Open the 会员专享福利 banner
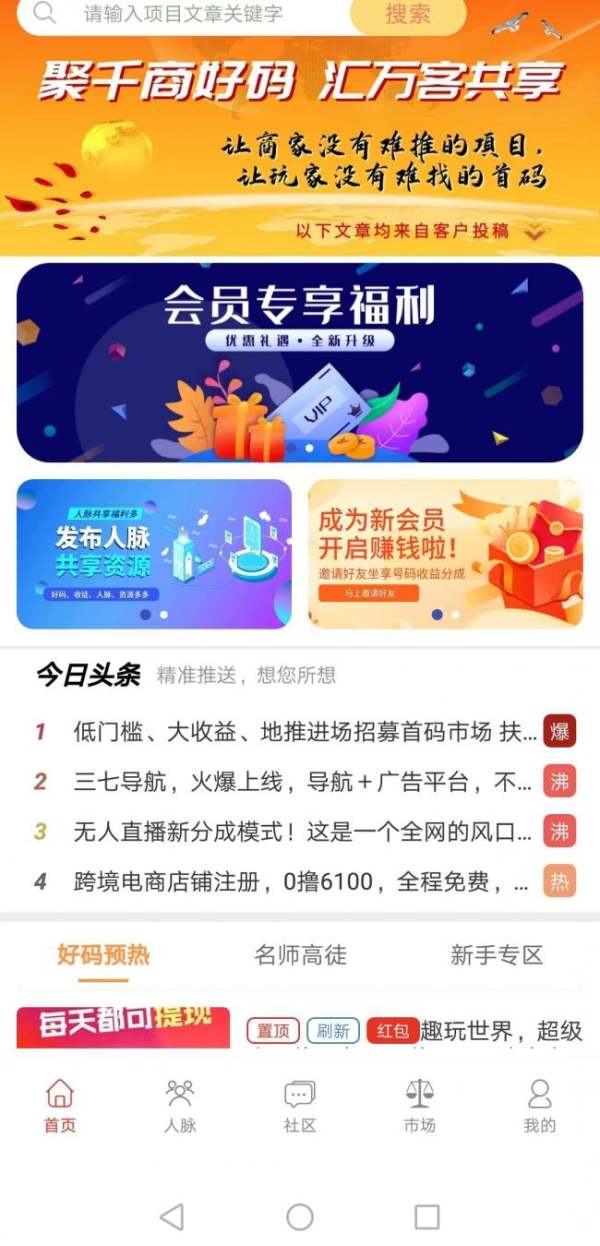600x1246 pixels. (300, 362)
